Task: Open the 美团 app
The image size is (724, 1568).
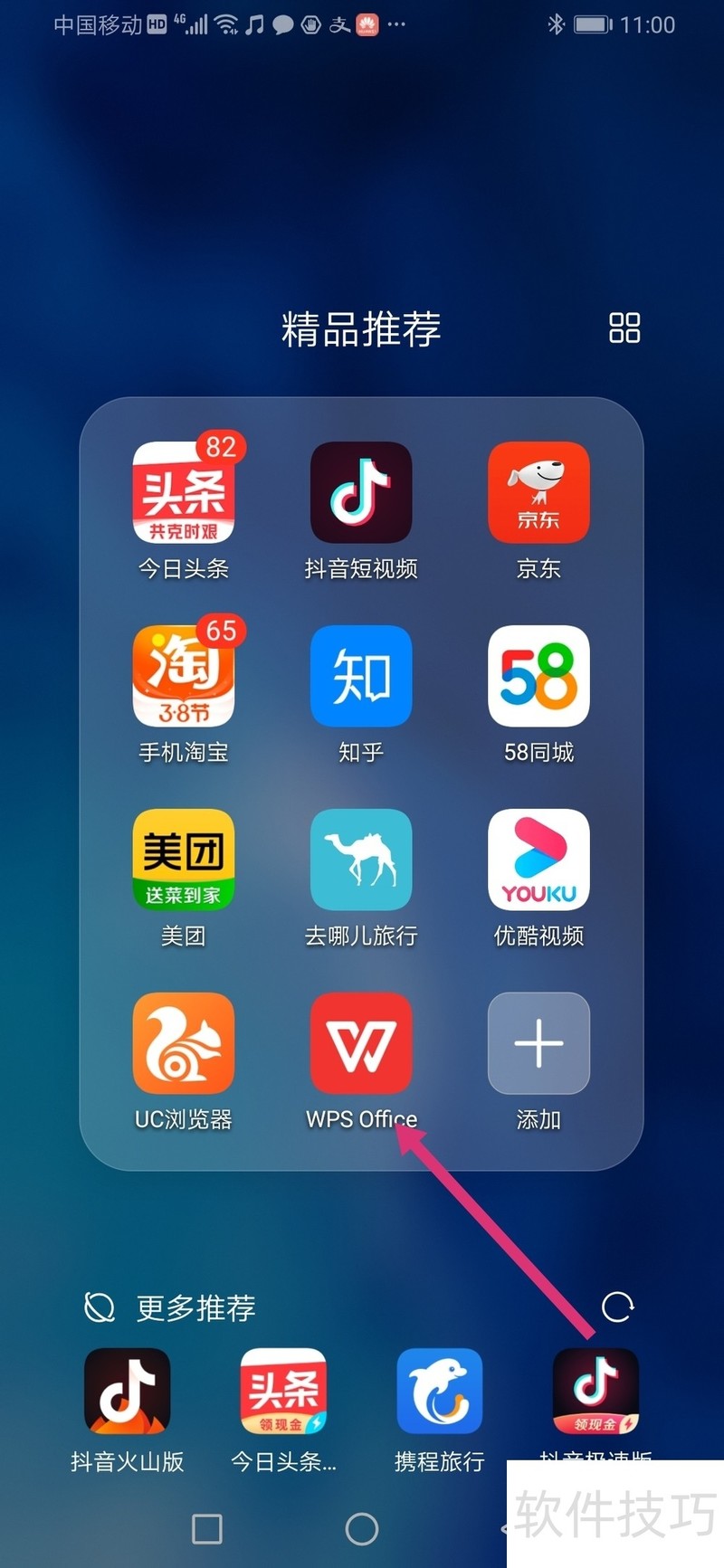Action: (x=184, y=860)
